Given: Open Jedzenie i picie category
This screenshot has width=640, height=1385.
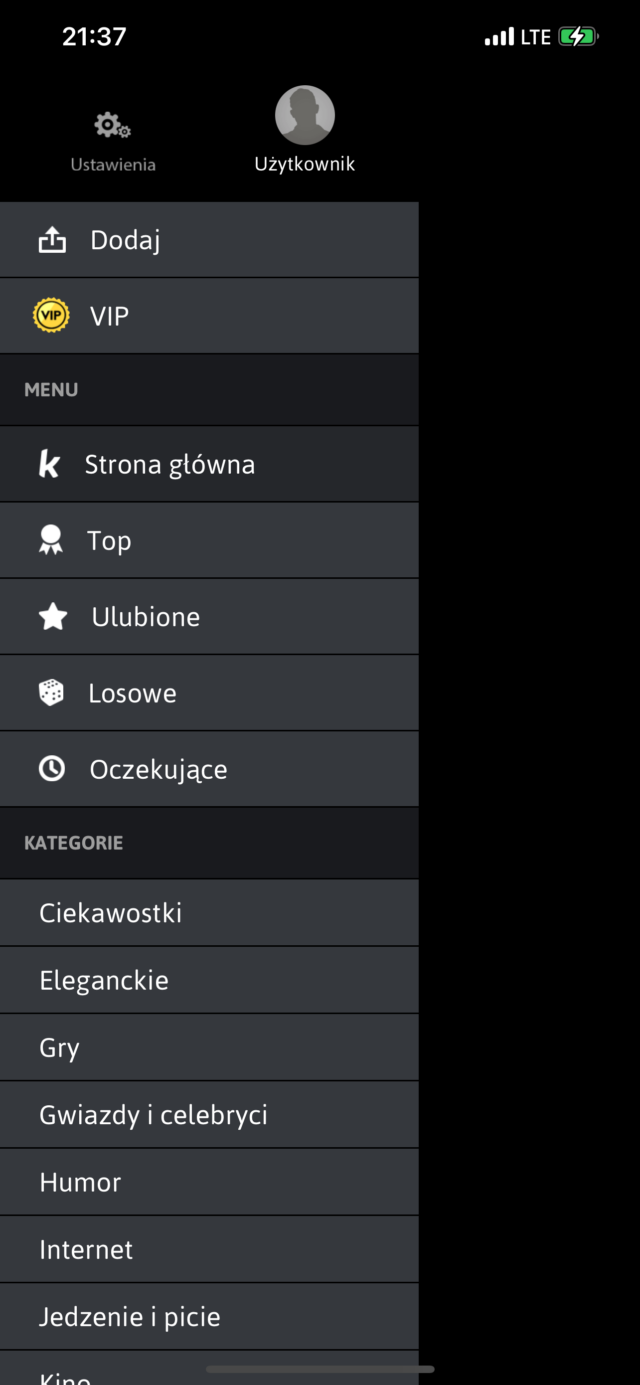Looking at the screenshot, I should pyautogui.click(x=130, y=1317).
